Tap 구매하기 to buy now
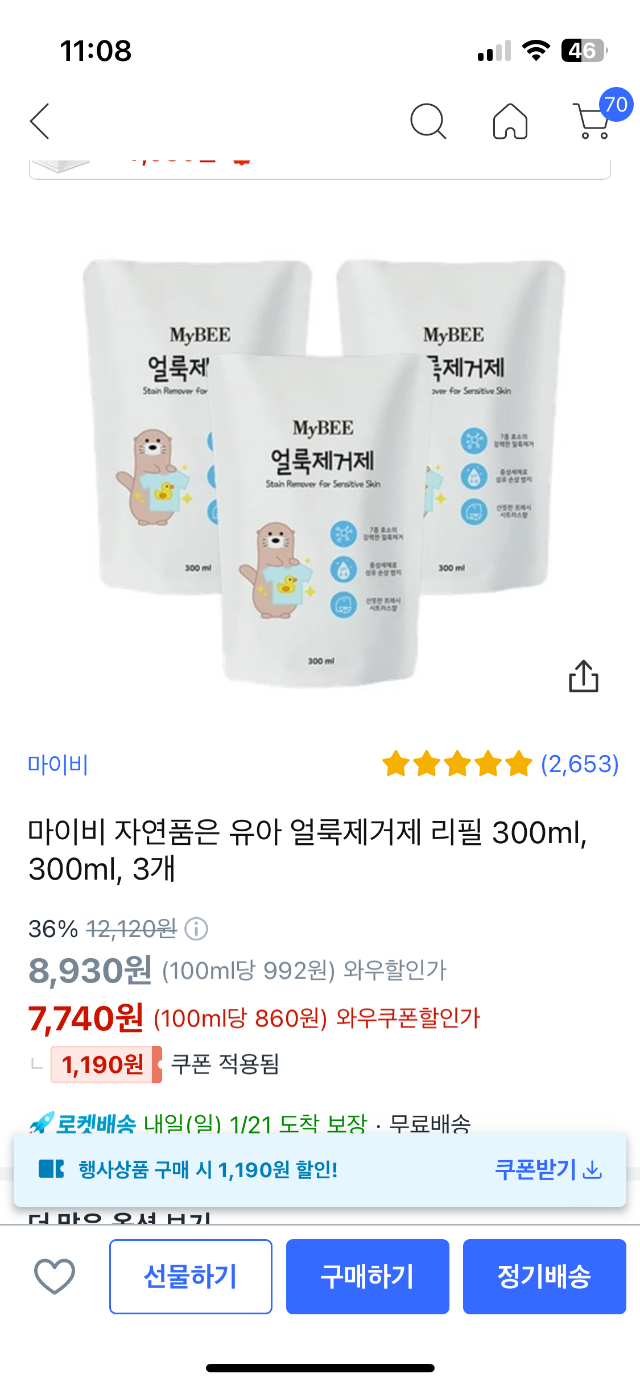 pyautogui.click(x=367, y=1276)
